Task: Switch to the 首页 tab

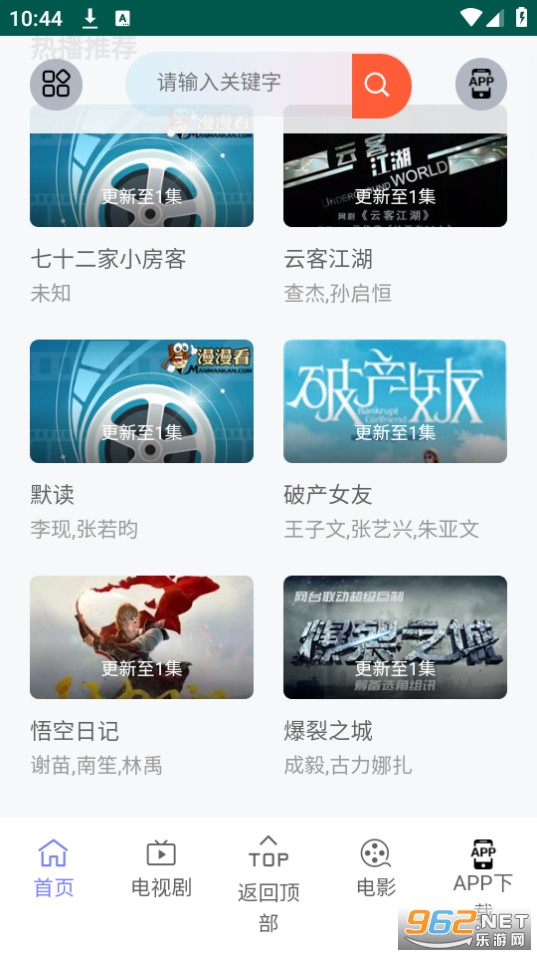Action: (54, 868)
